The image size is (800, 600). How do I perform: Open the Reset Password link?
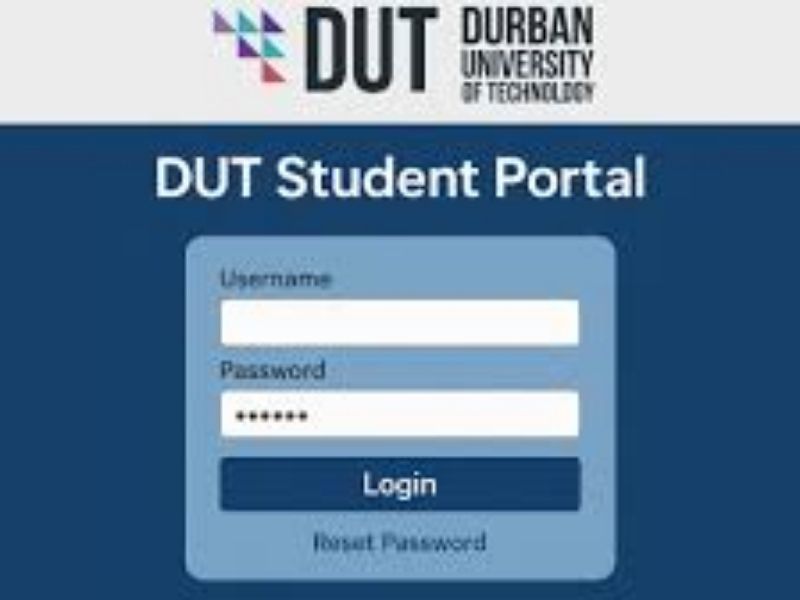click(x=399, y=543)
